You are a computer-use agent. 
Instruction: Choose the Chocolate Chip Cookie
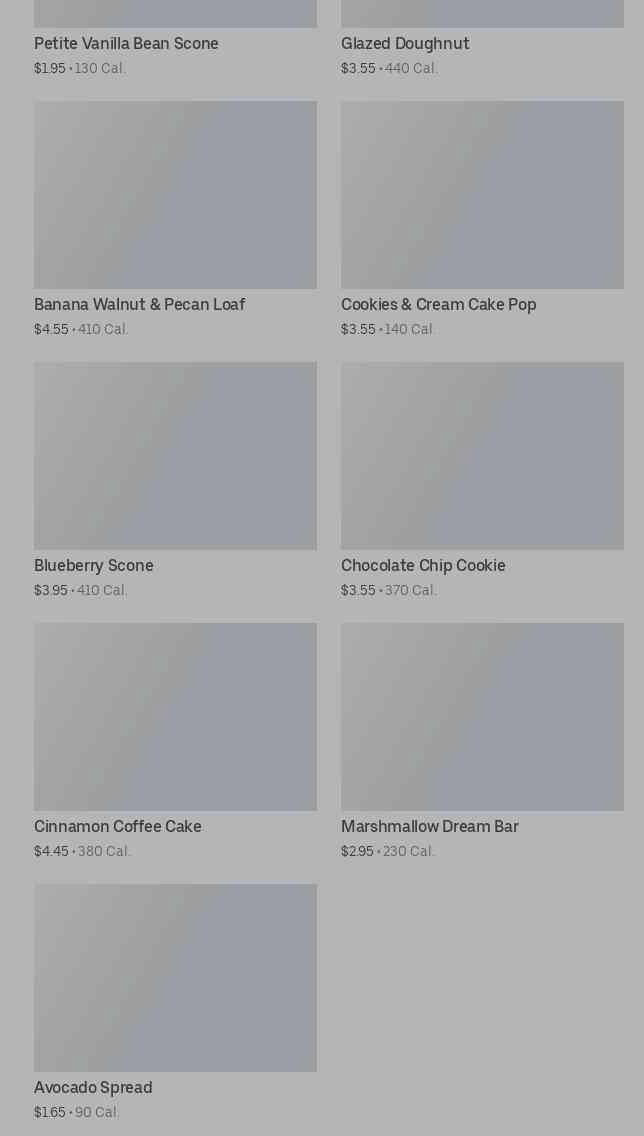pyautogui.click(x=482, y=457)
